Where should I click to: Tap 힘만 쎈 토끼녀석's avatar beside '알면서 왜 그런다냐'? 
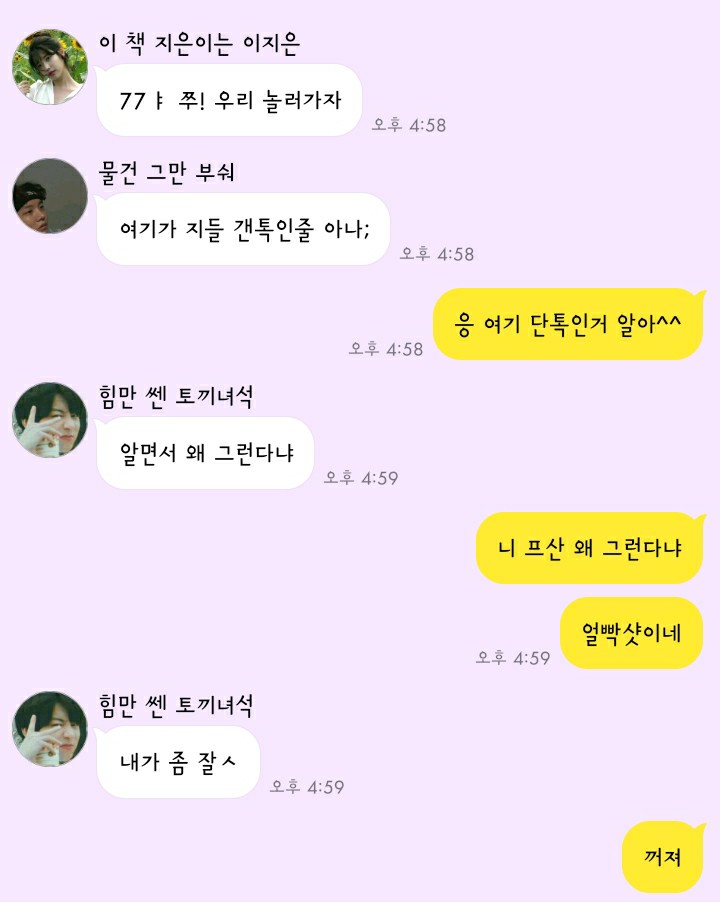click(x=49, y=420)
